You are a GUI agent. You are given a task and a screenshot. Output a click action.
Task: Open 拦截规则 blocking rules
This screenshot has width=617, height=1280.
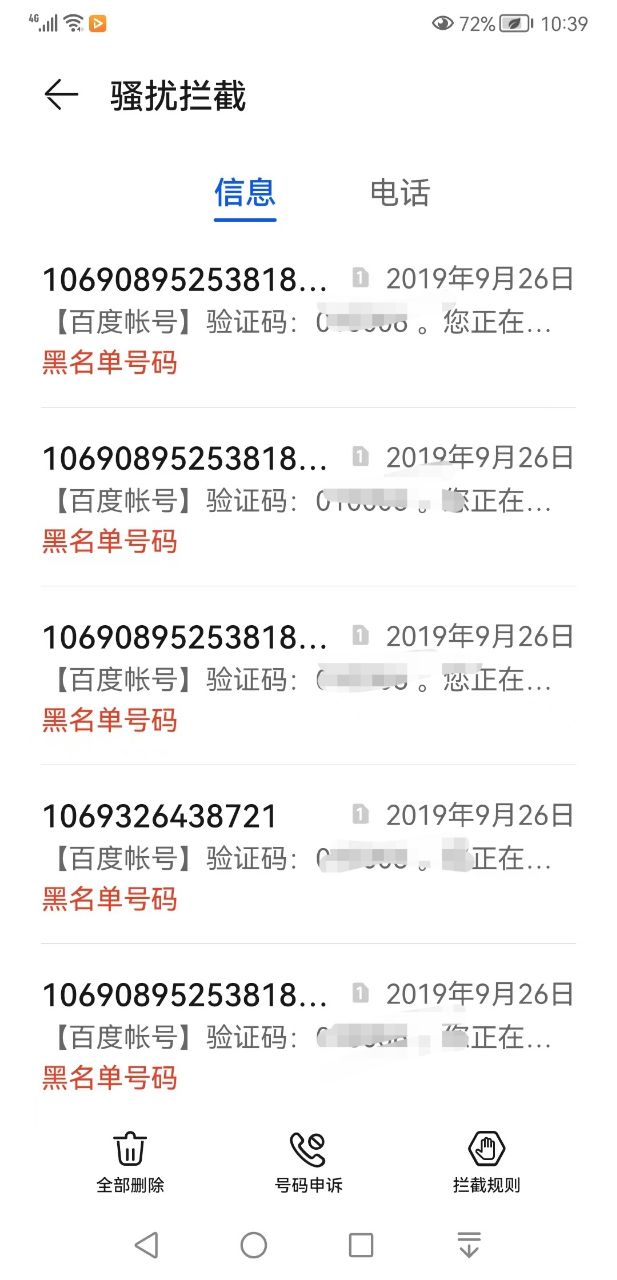(486, 1162)
